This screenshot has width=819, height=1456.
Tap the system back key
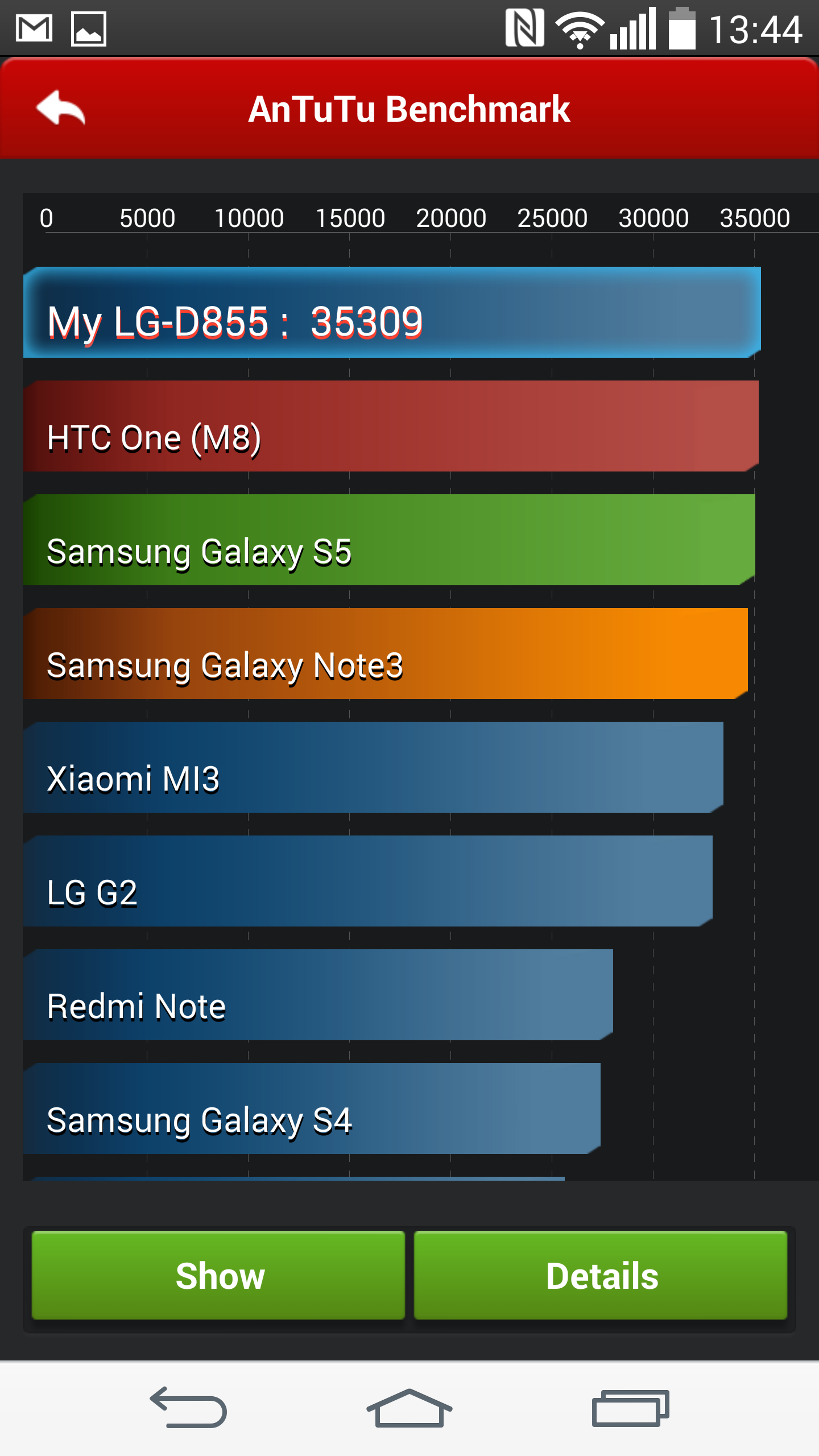click(189, 1407)
